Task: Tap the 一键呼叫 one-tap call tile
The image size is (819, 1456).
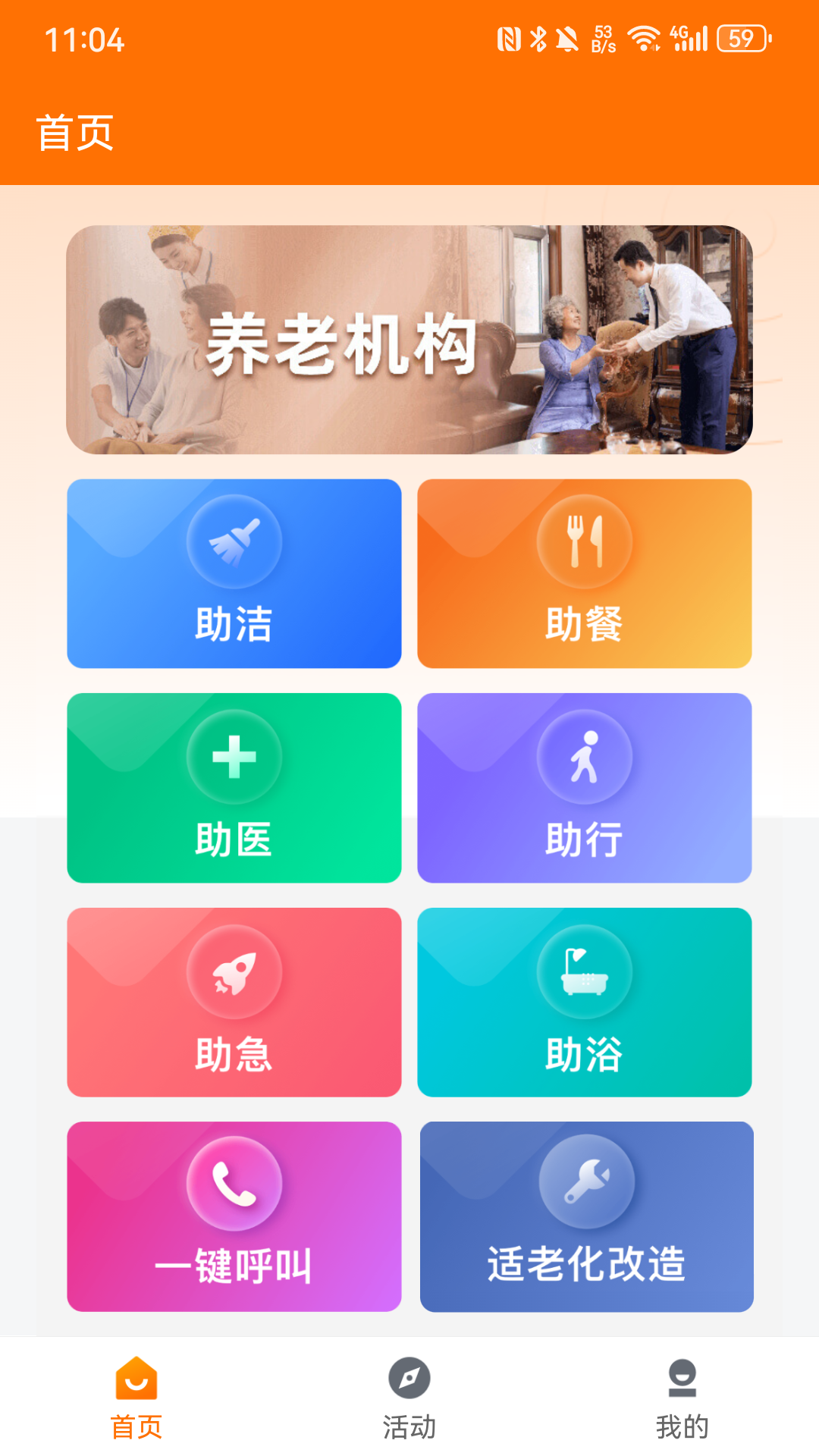Action: [234, 1216]
